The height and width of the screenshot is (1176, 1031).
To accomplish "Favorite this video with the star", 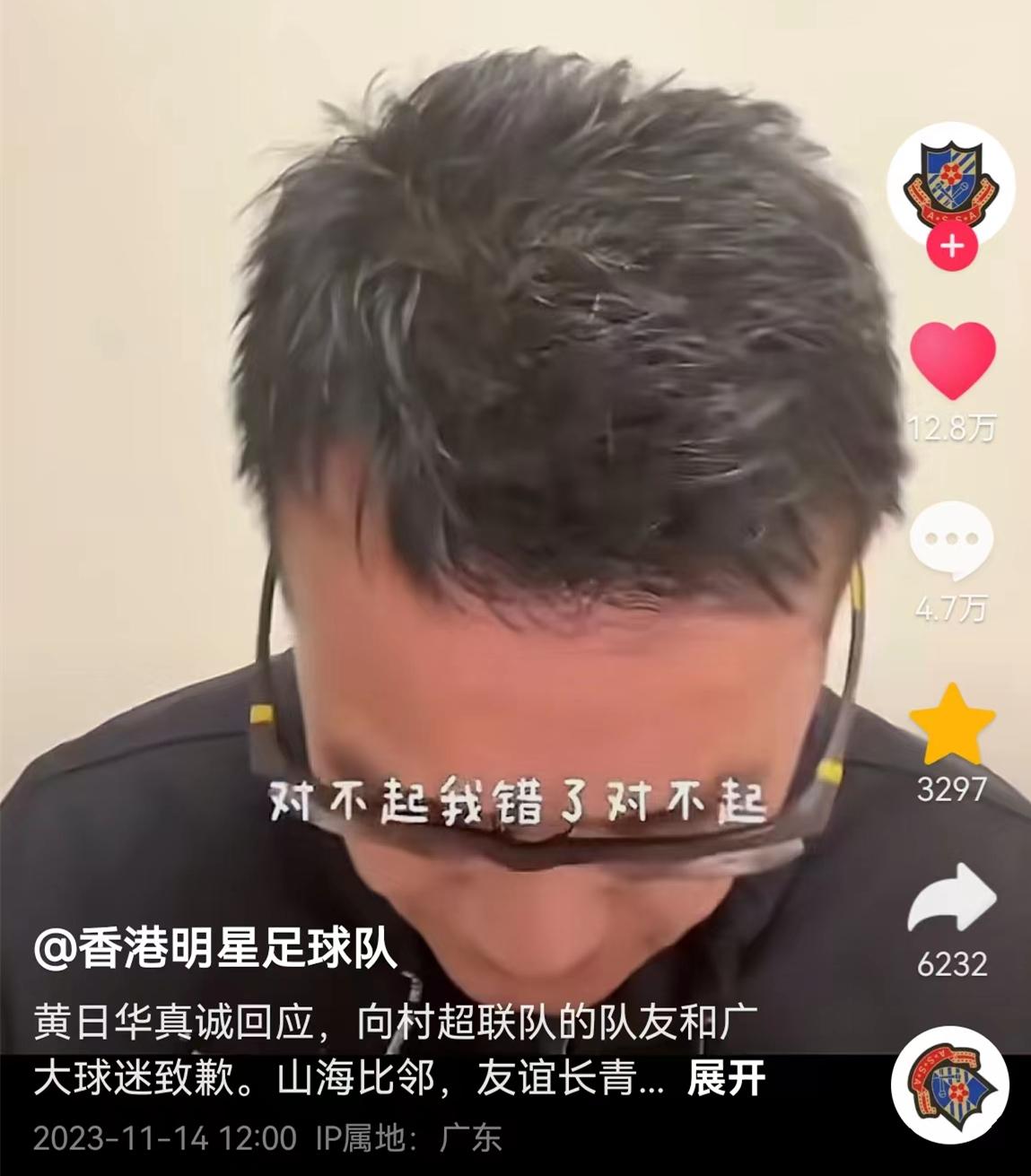I will coord(952,725).
